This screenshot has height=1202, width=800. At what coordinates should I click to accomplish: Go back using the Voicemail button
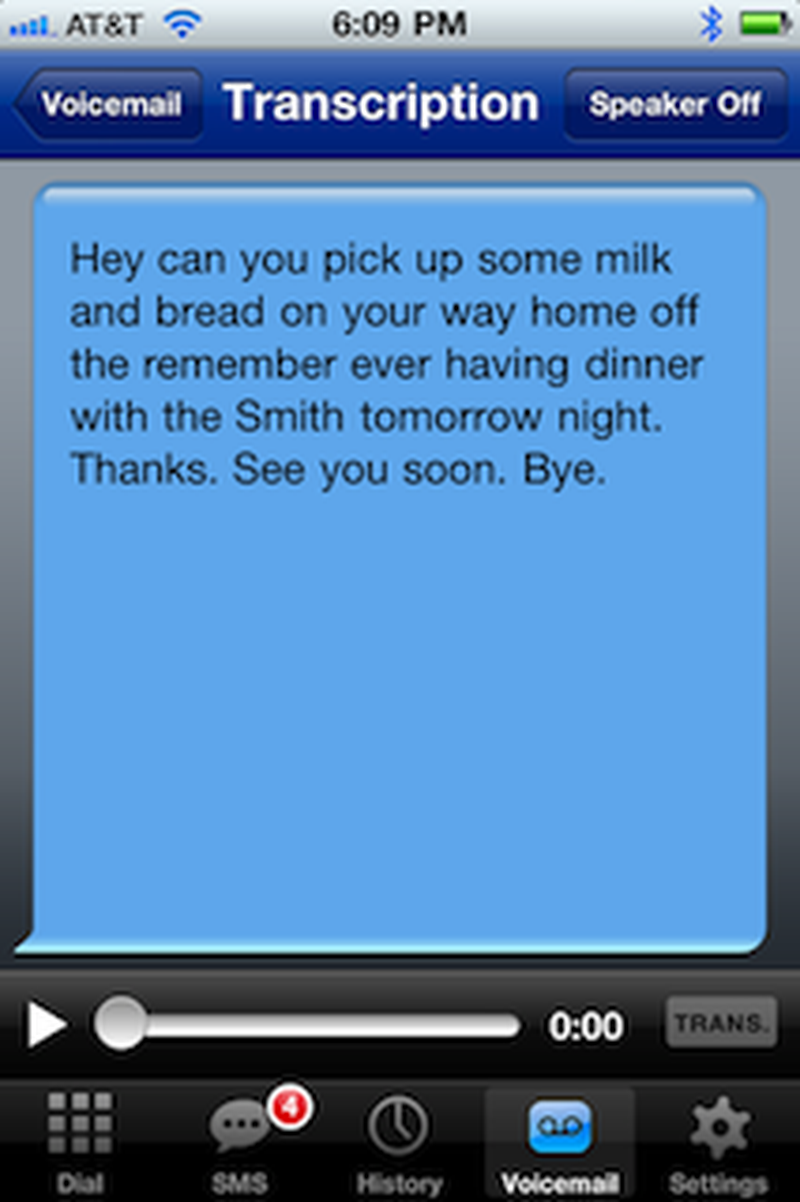click(x=107, y=104)
